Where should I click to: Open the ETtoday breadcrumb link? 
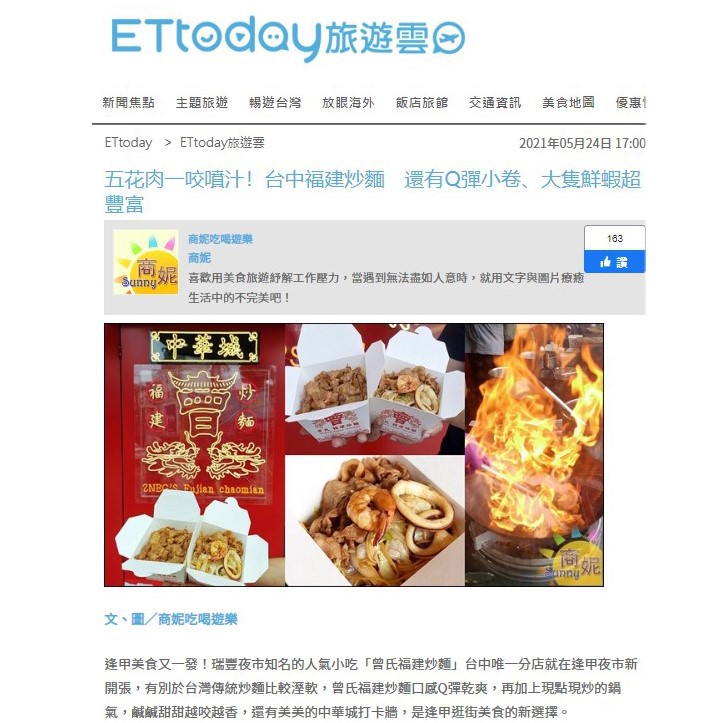pyautogui.click(x=128, y=143)
